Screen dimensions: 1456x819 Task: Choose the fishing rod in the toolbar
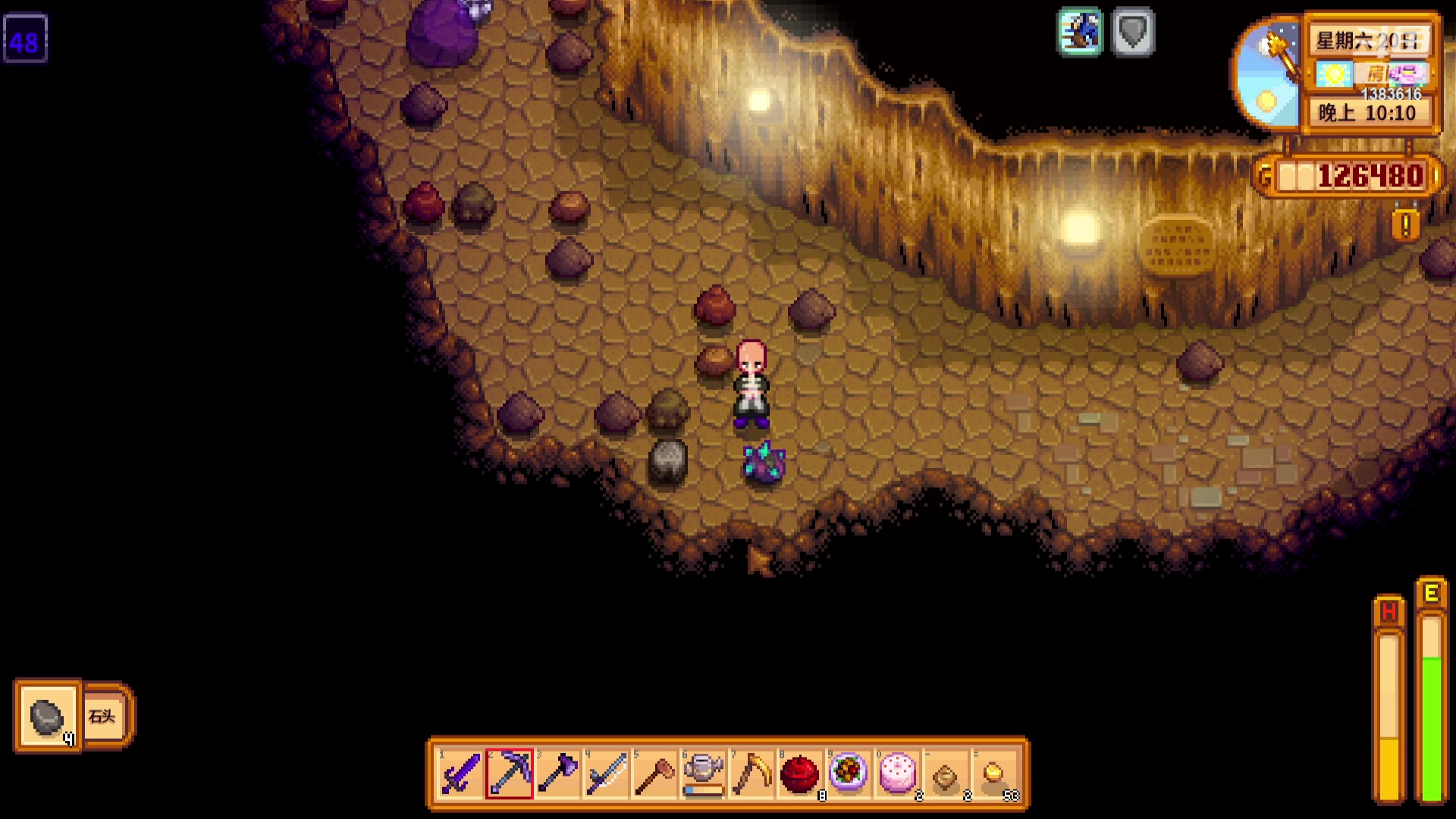click(x=607, y=773)
